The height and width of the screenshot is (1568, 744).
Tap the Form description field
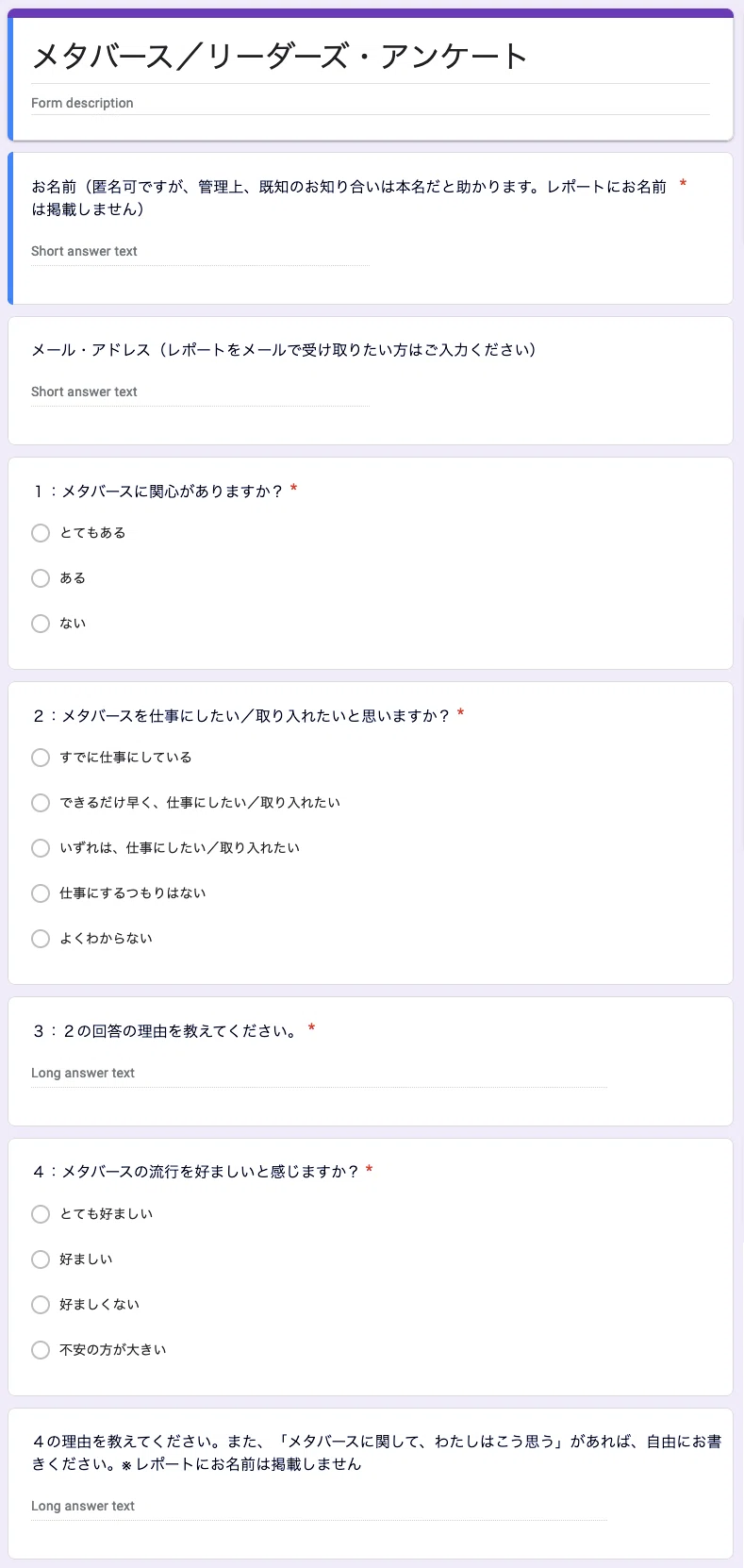[370, 103]
